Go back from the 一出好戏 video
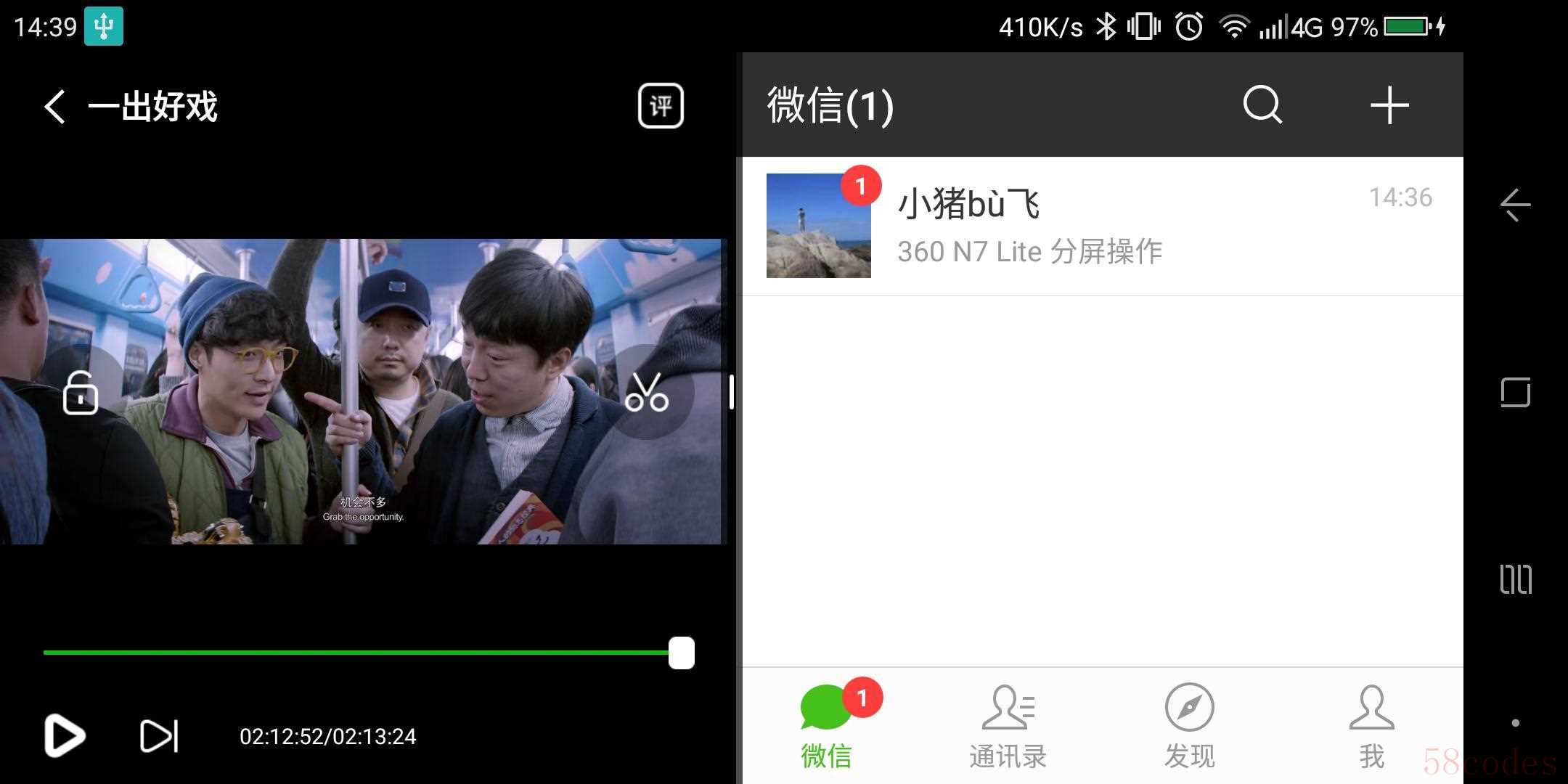The image size is (1568, 784). (56, 107)
